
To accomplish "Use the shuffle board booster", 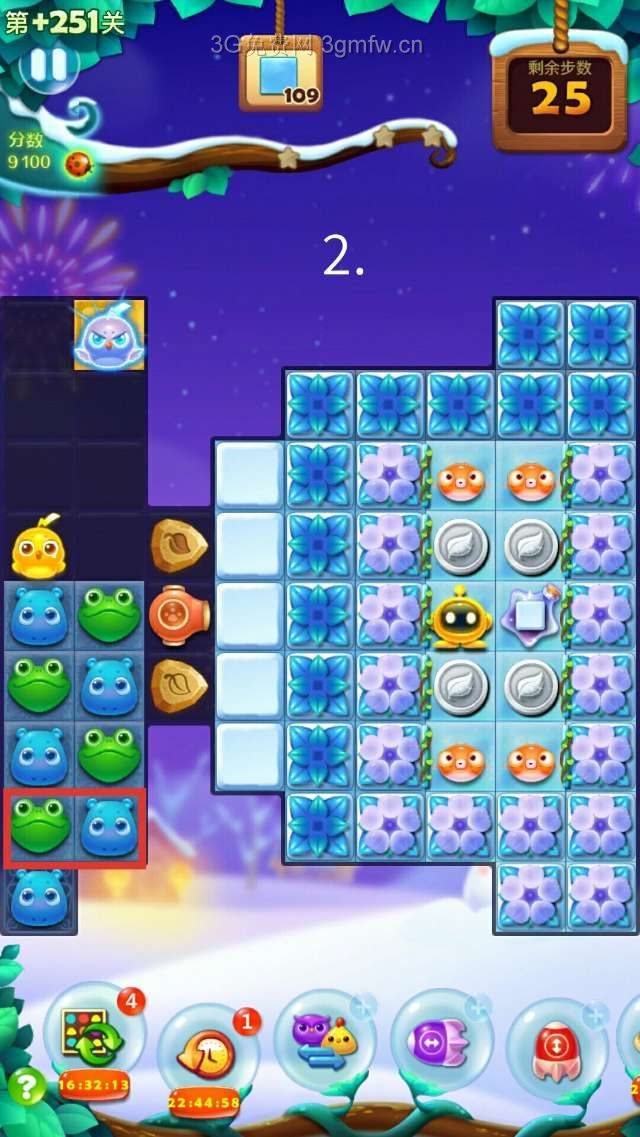I will [92, 1040].
